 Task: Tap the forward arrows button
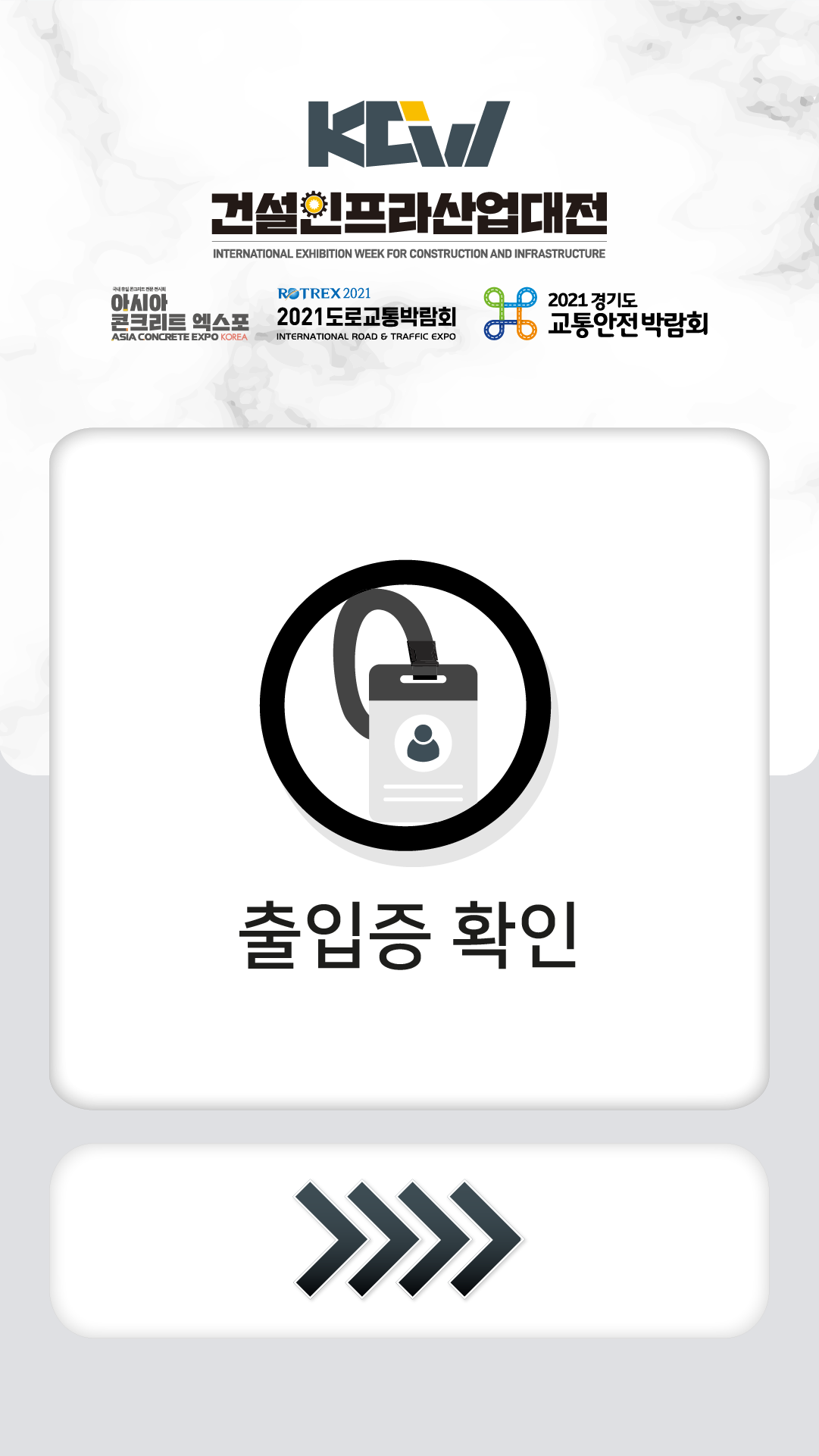click(x=409, y=1240)
